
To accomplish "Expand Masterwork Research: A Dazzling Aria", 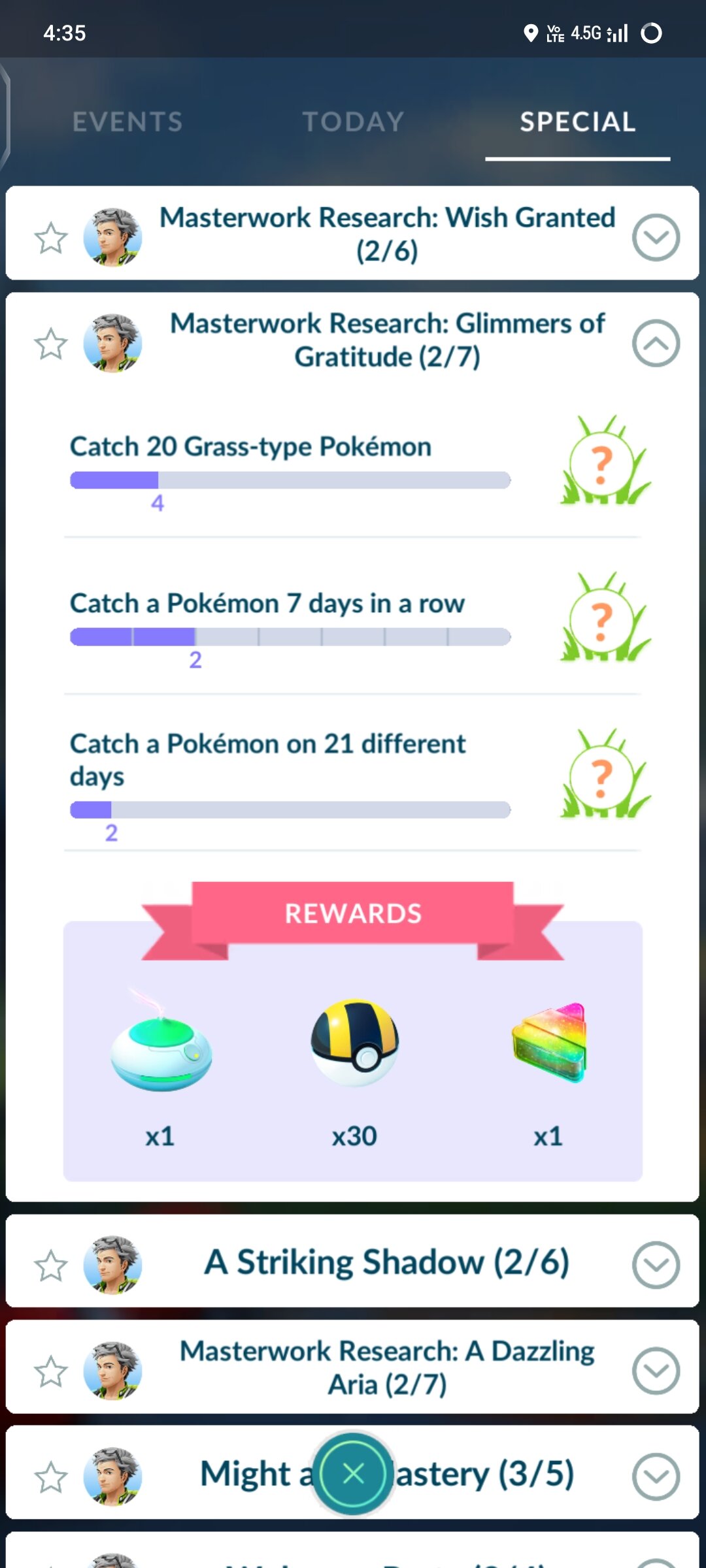I will [x=656, y=1371].
